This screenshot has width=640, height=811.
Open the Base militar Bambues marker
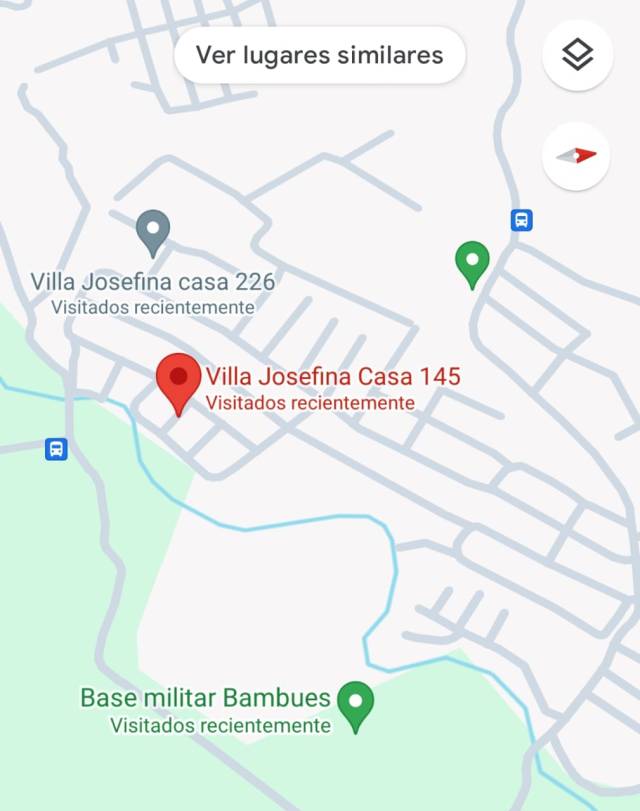click(354, 705)
